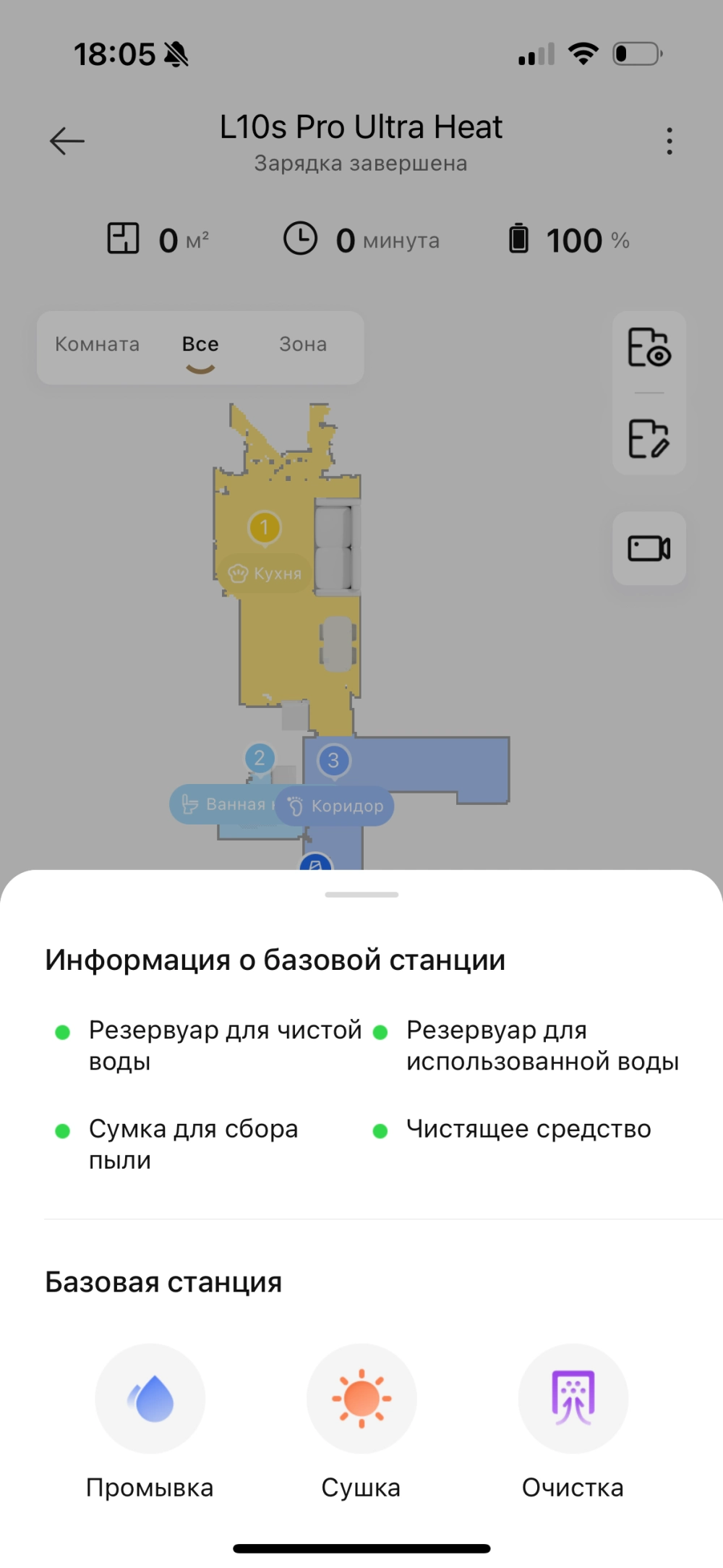
Task: Open the map editing icon with pencil
Action: click(649, 438)
